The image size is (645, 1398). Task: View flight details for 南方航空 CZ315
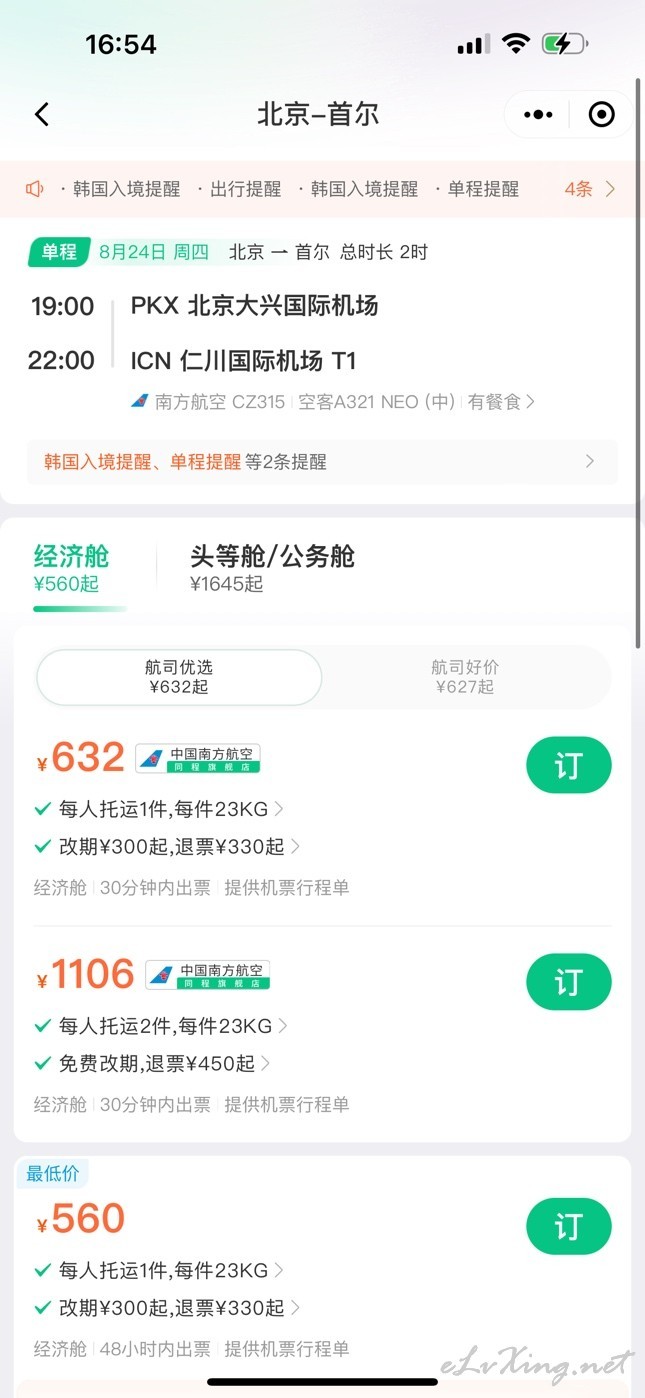(x=334, y=402)
